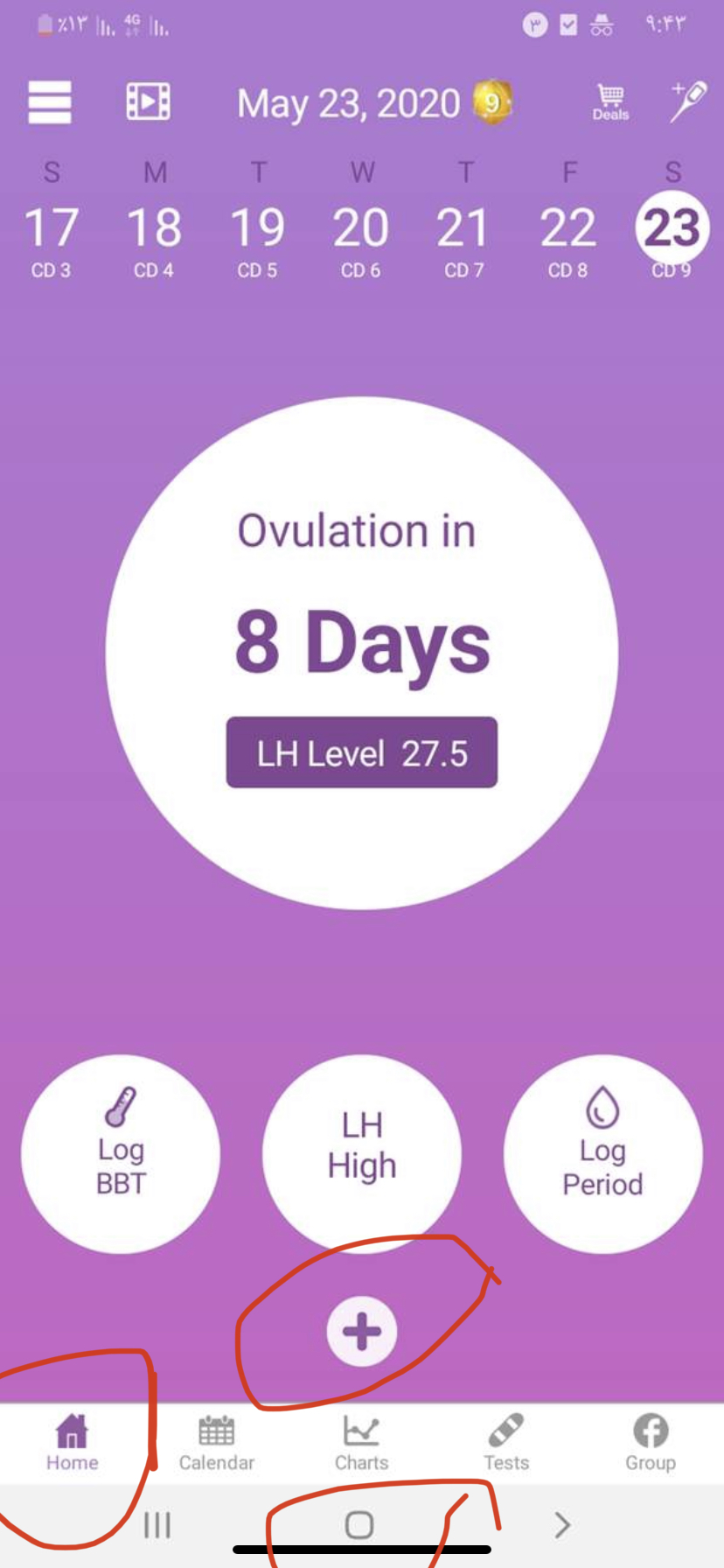The width and height of the screenshot is (724, 1568).
Task: Open the Tests tab
Action: (506, 1443)
